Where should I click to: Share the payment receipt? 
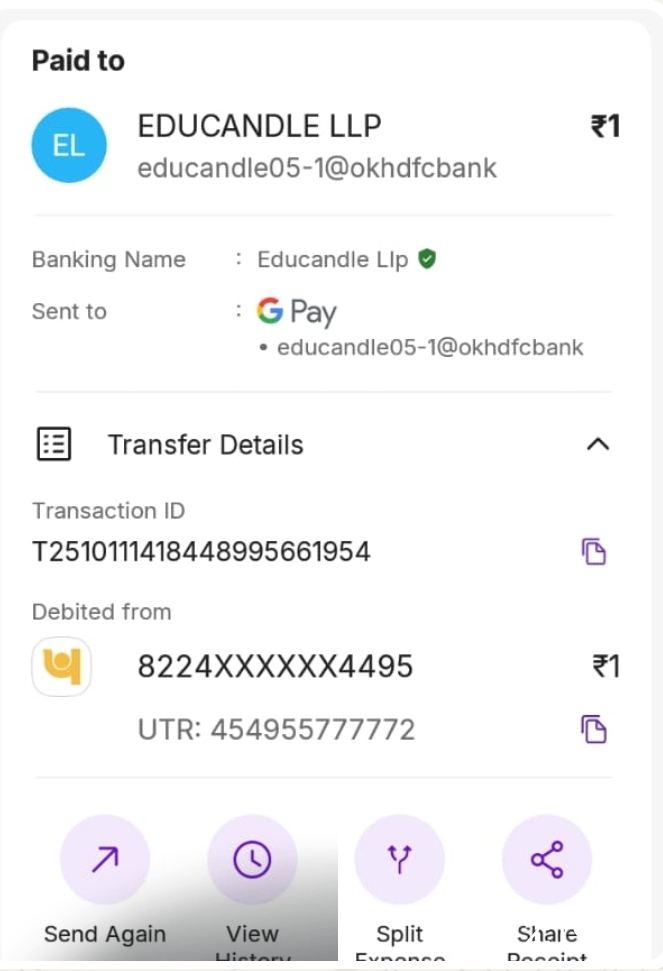[546, 860]
